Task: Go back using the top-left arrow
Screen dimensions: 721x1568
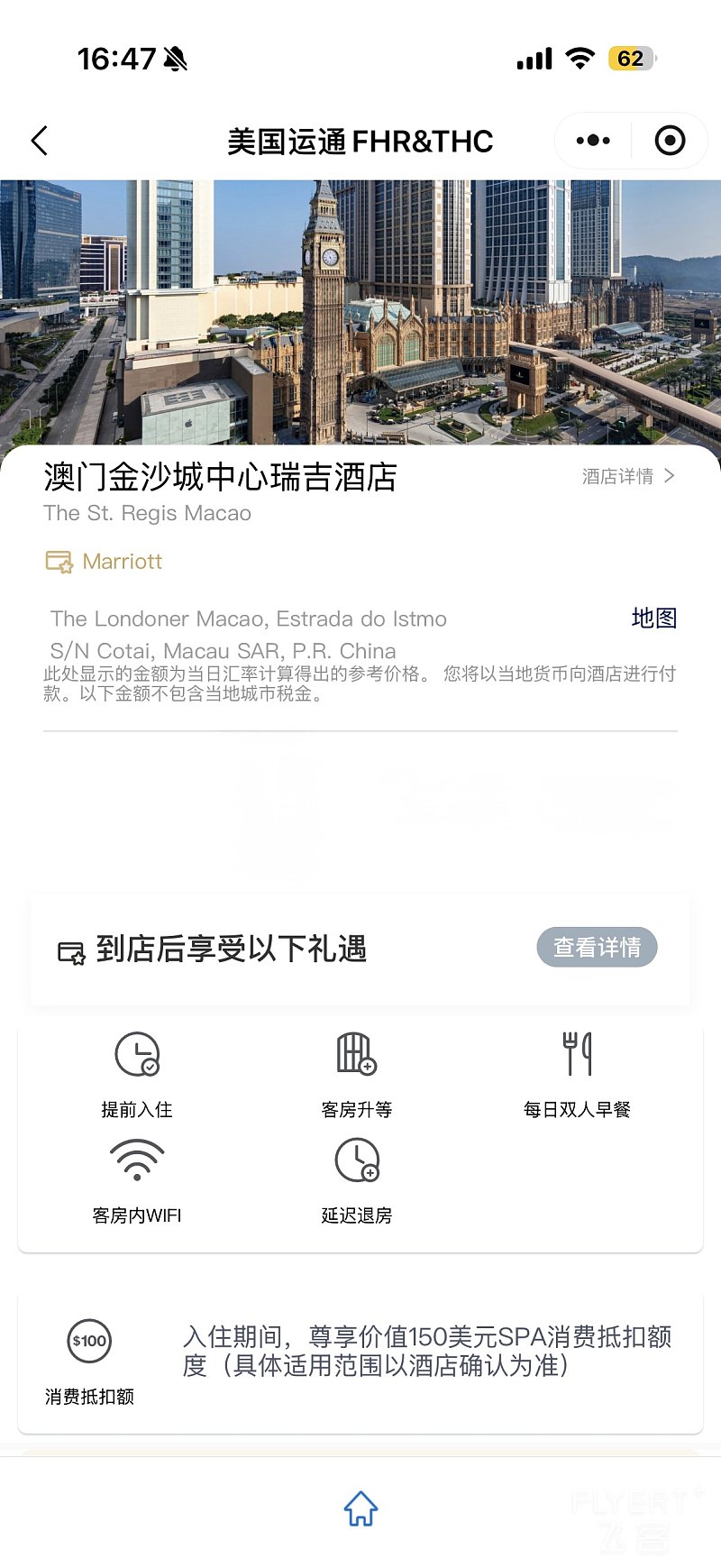Action: [40, 141]
